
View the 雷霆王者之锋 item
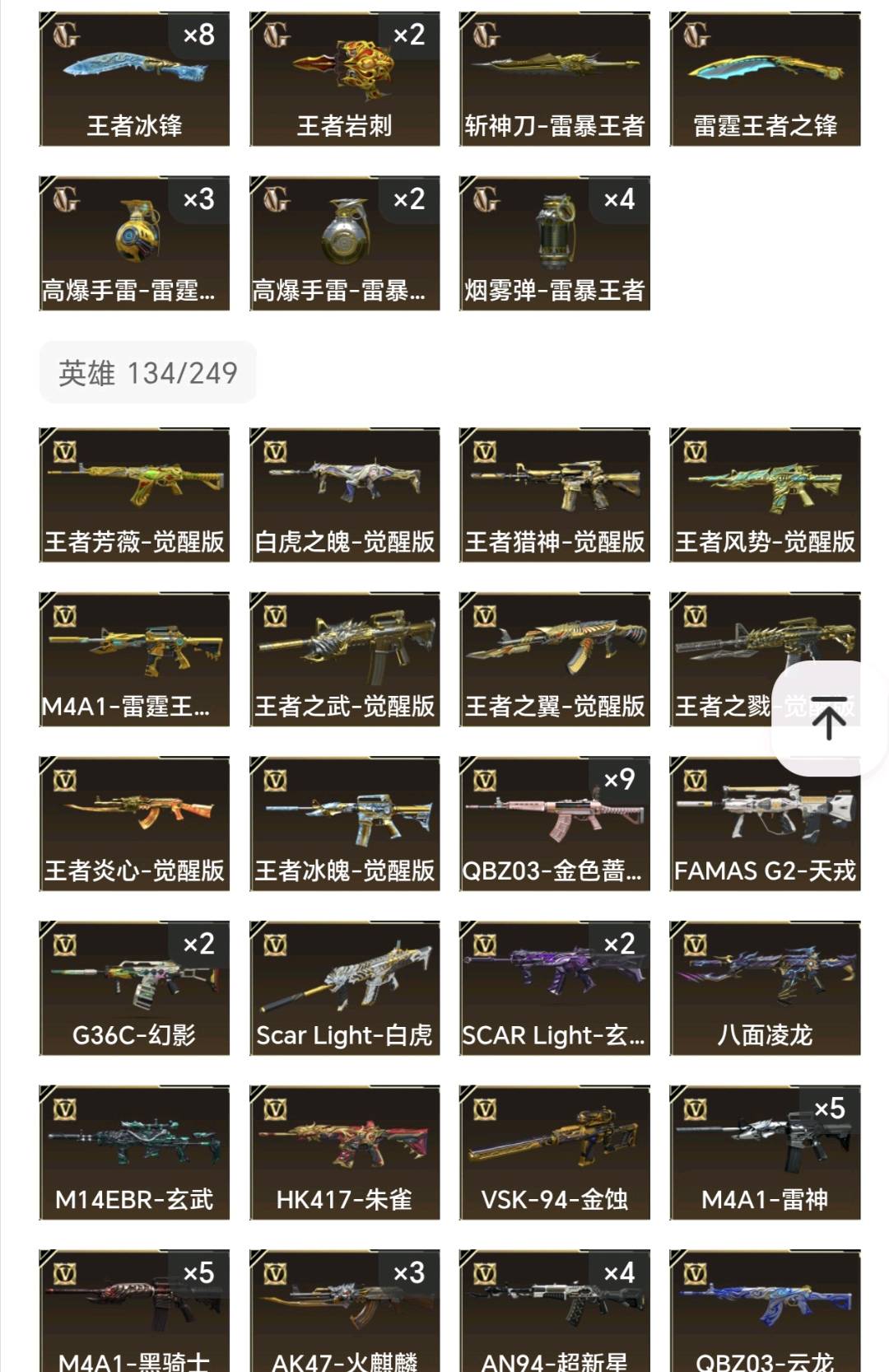tap(765, 80)
